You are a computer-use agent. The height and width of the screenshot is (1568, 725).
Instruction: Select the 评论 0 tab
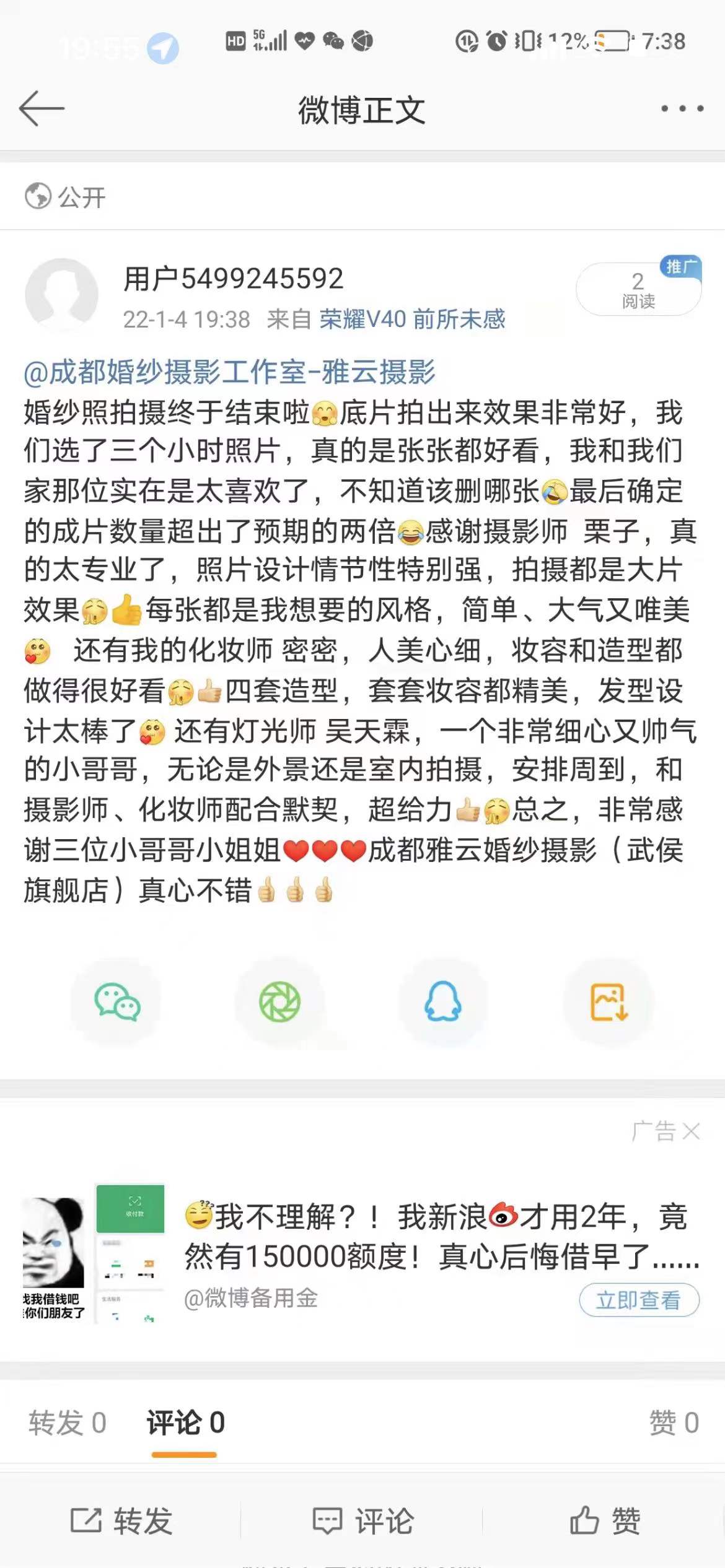pos(185,1422)
